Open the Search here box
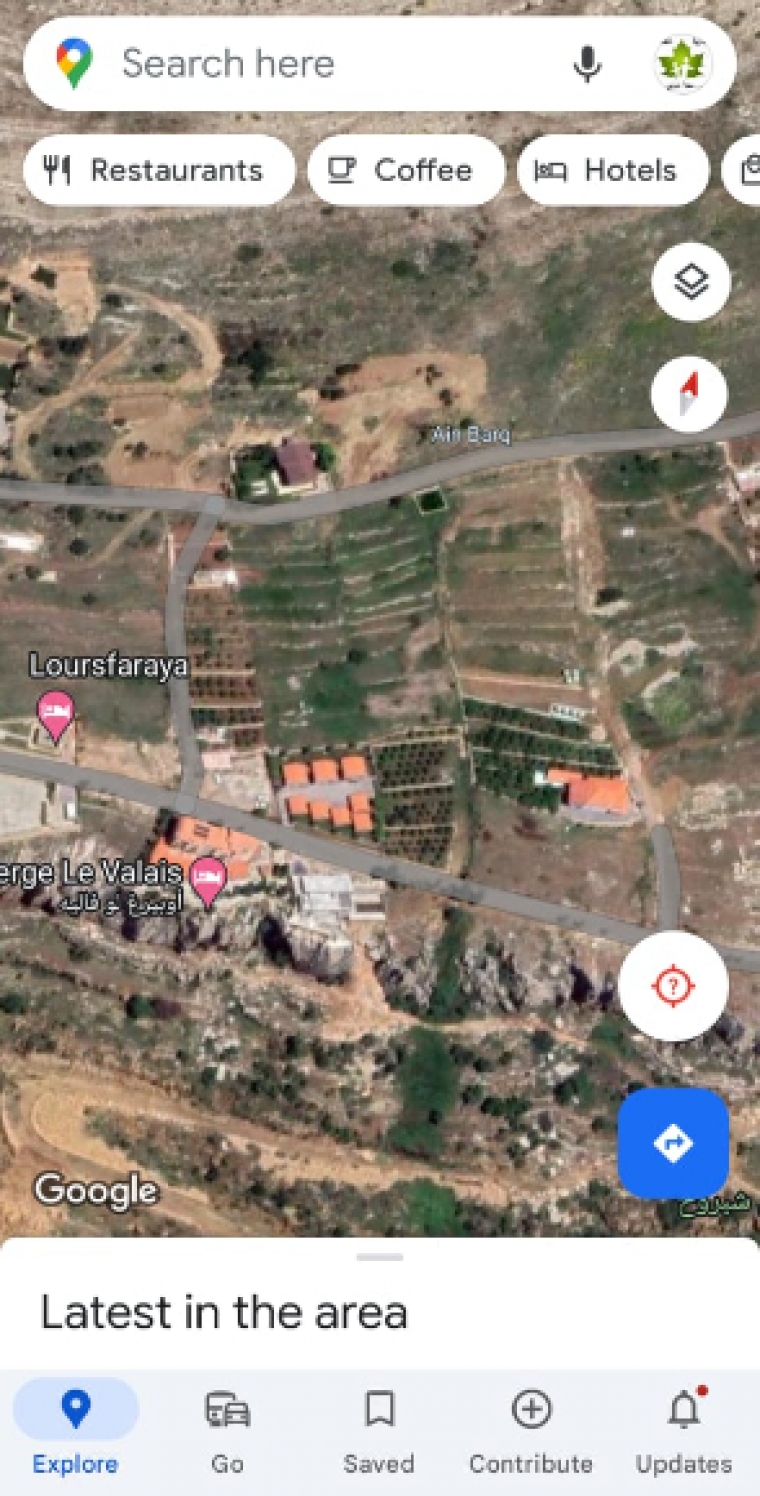 coord(300,64)
